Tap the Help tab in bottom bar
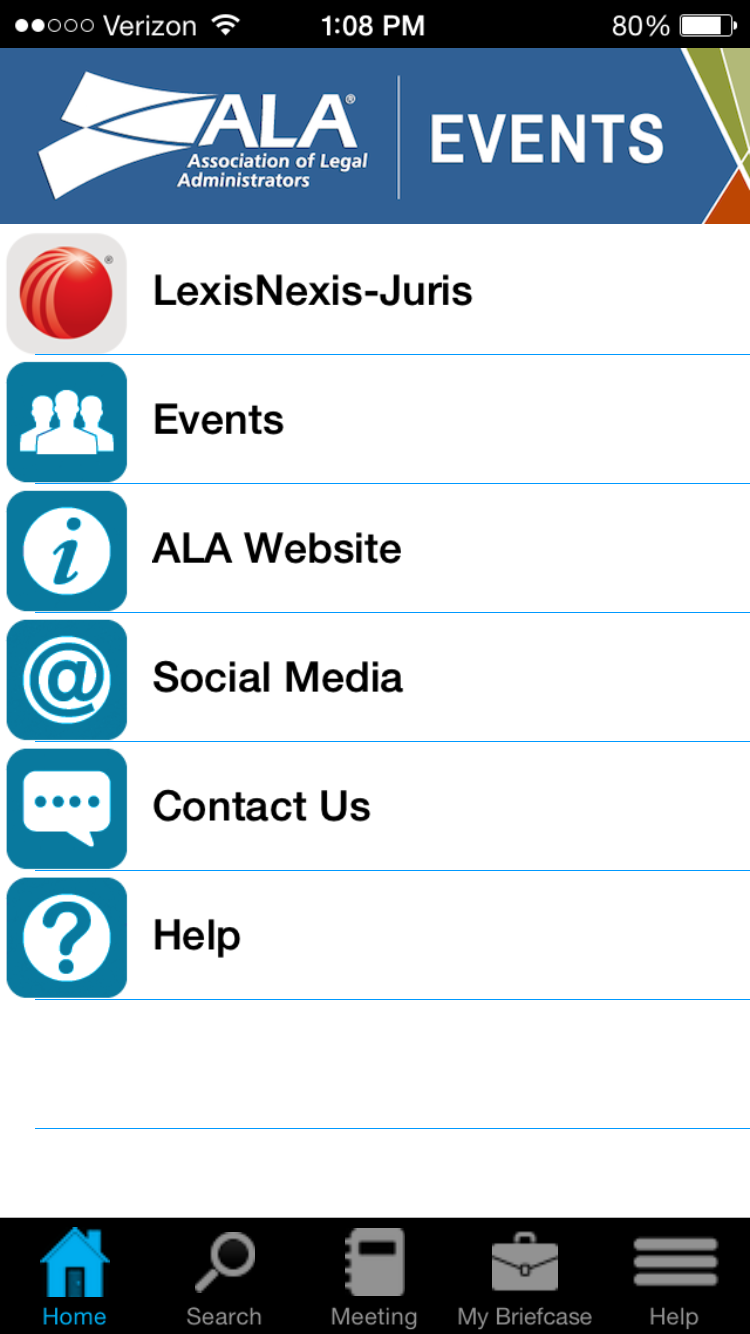Image resolution: width=750 pixels, height=1334 pixels. point(674,1277)
